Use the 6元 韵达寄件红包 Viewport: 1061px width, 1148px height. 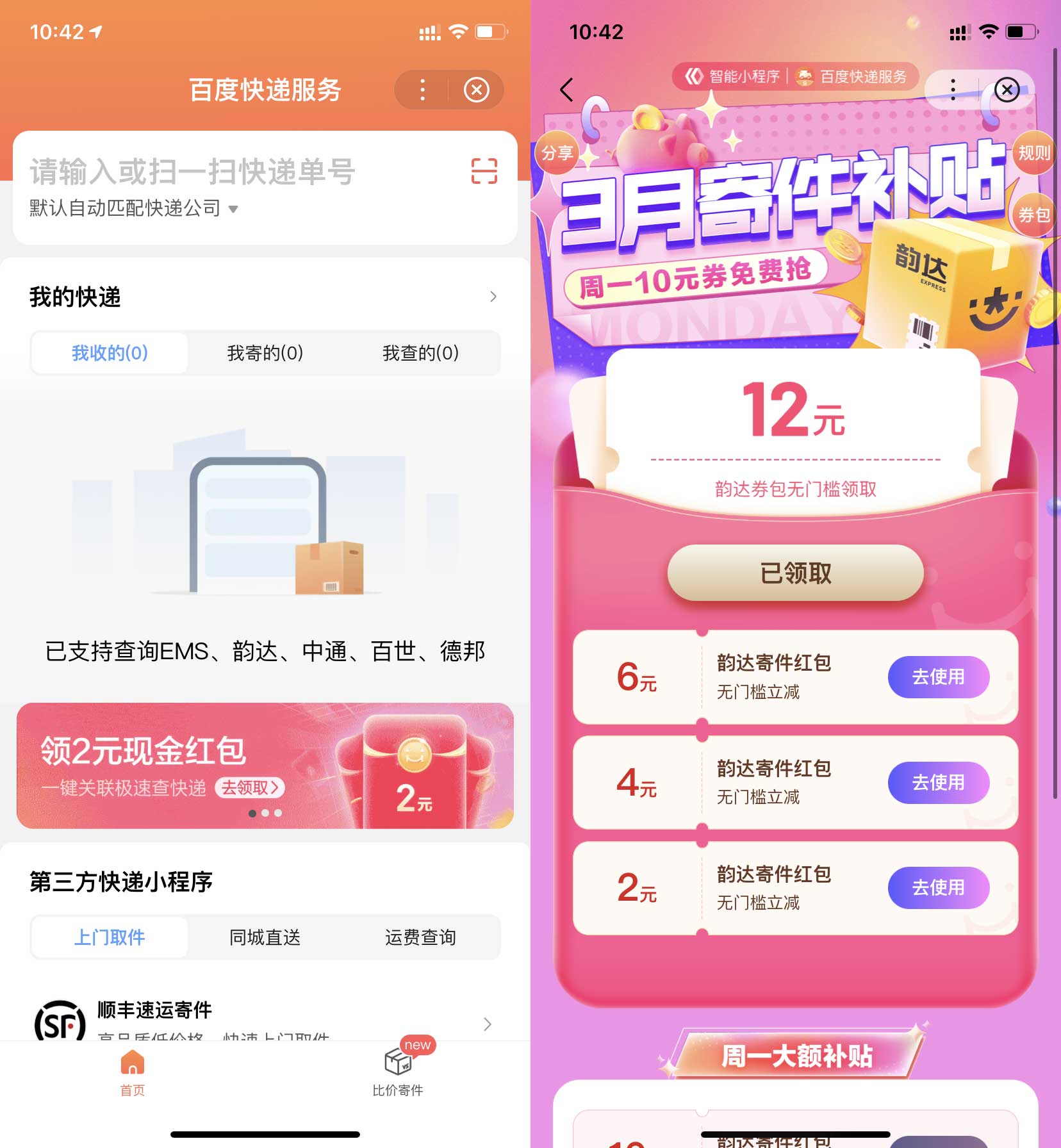point(938,677)
